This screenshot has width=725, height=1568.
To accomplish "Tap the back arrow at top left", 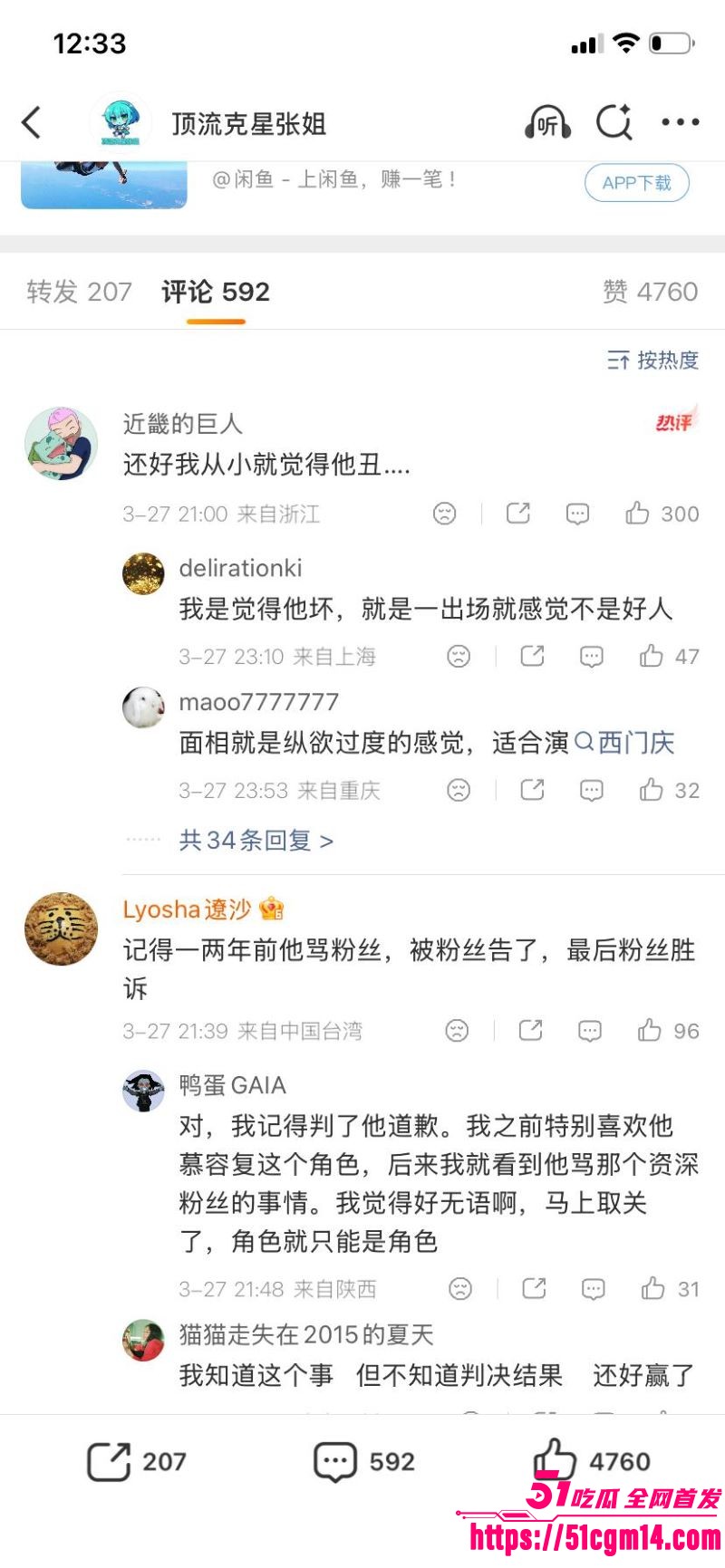I will tap(32, 124).
